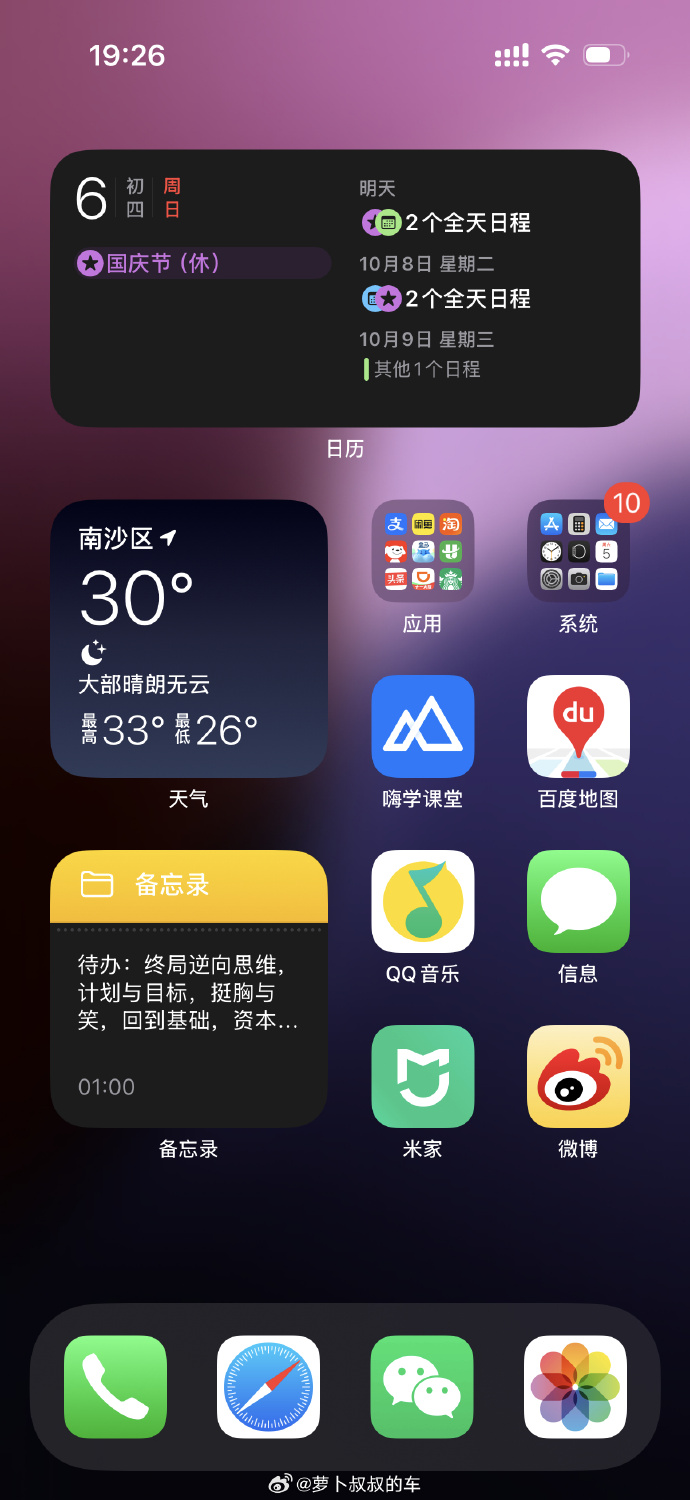This screenshot has height=1500, width=690.
Task: Open WeChat from the dock
Action: (422, 1386)
